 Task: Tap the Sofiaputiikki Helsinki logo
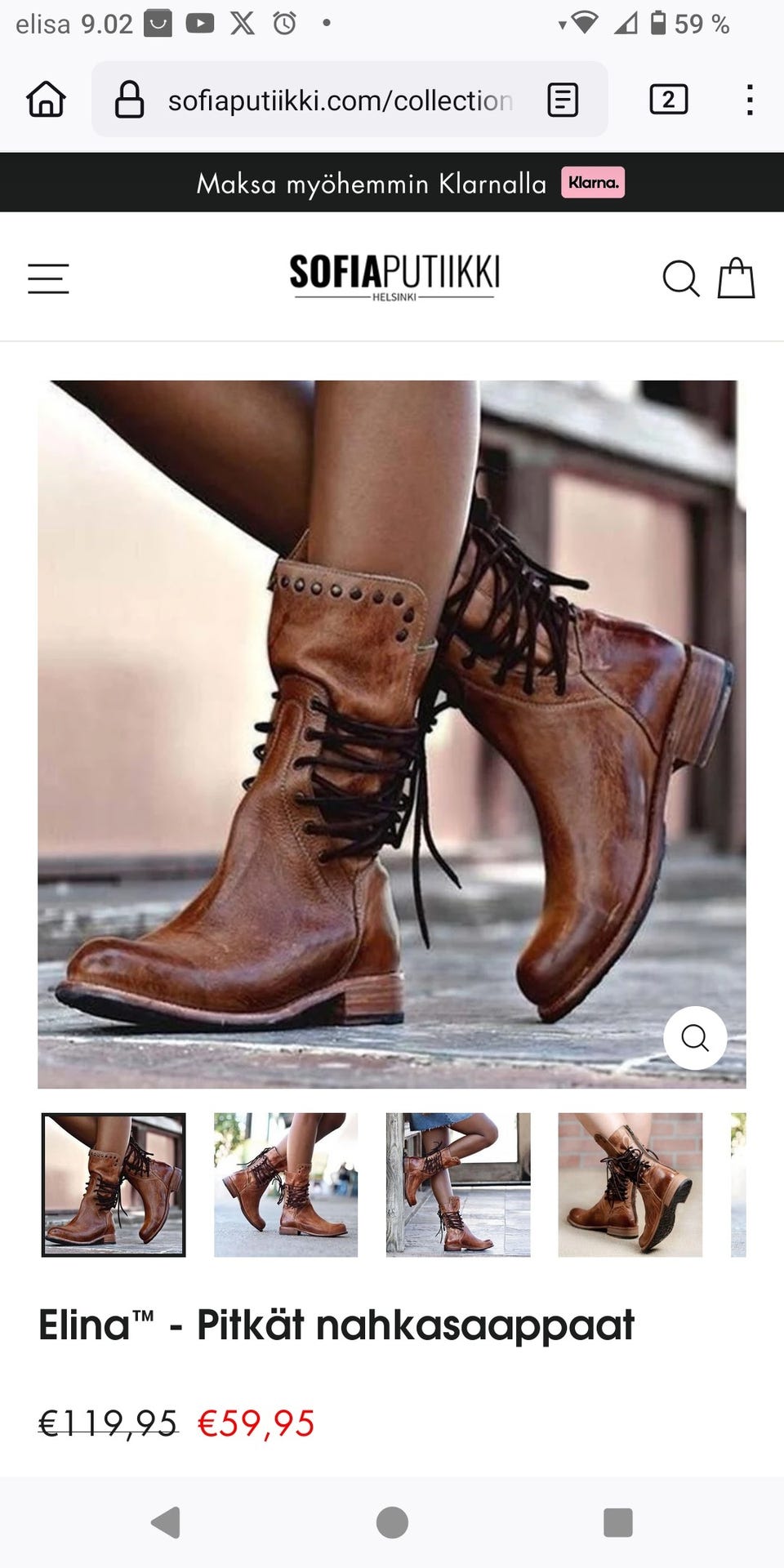[394, 277]
